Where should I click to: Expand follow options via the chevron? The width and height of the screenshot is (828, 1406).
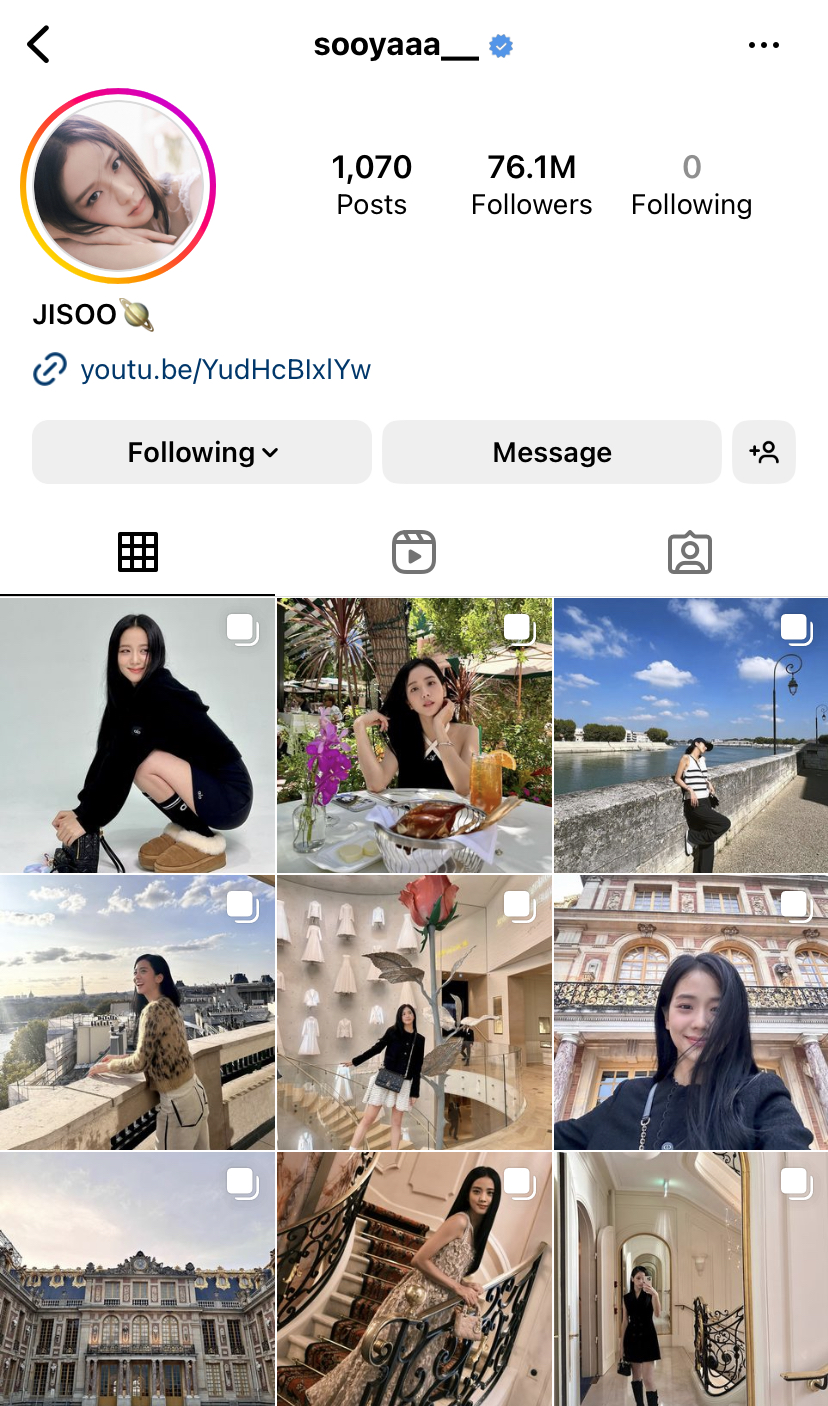268,452
